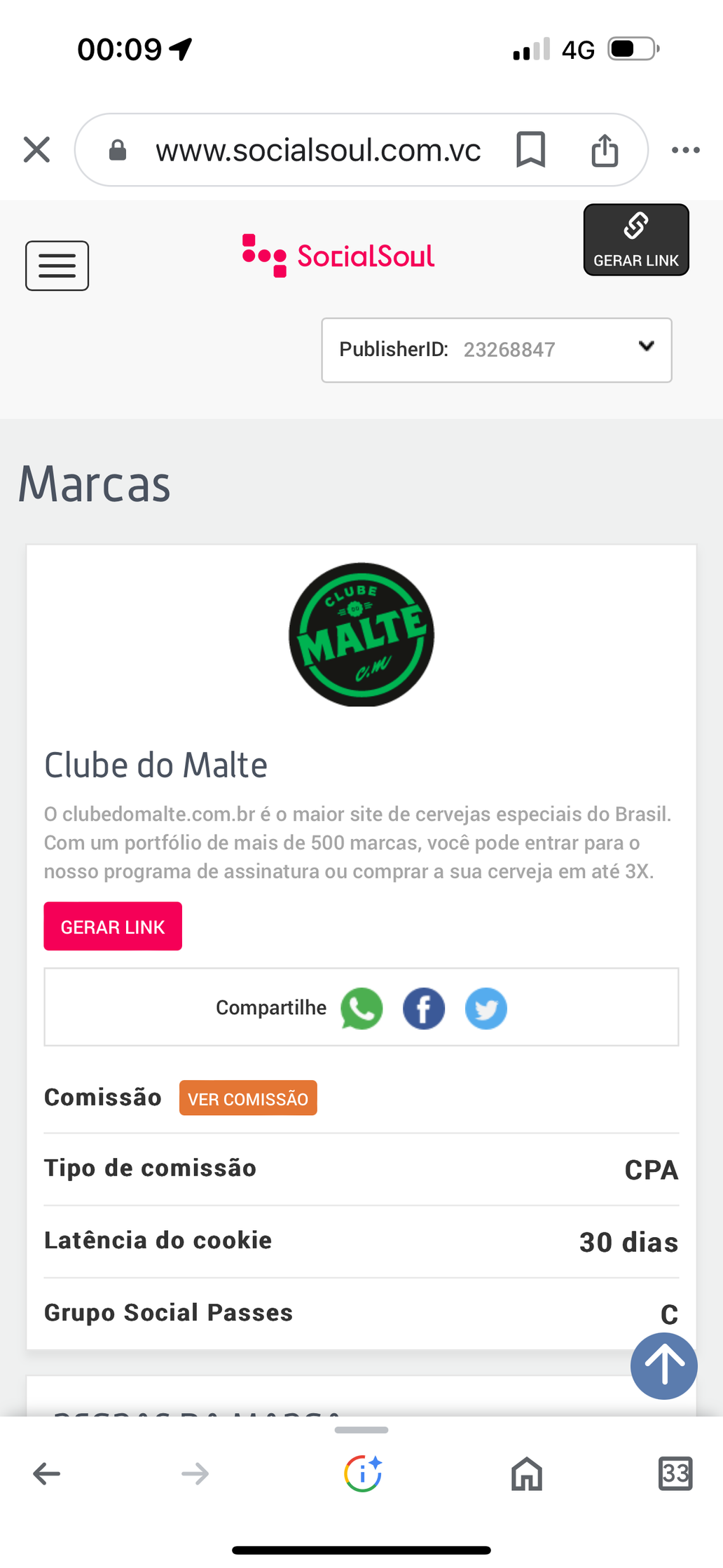Bookmark this SocialSoul page
The image size is (723, 1568).
point(530,149)
